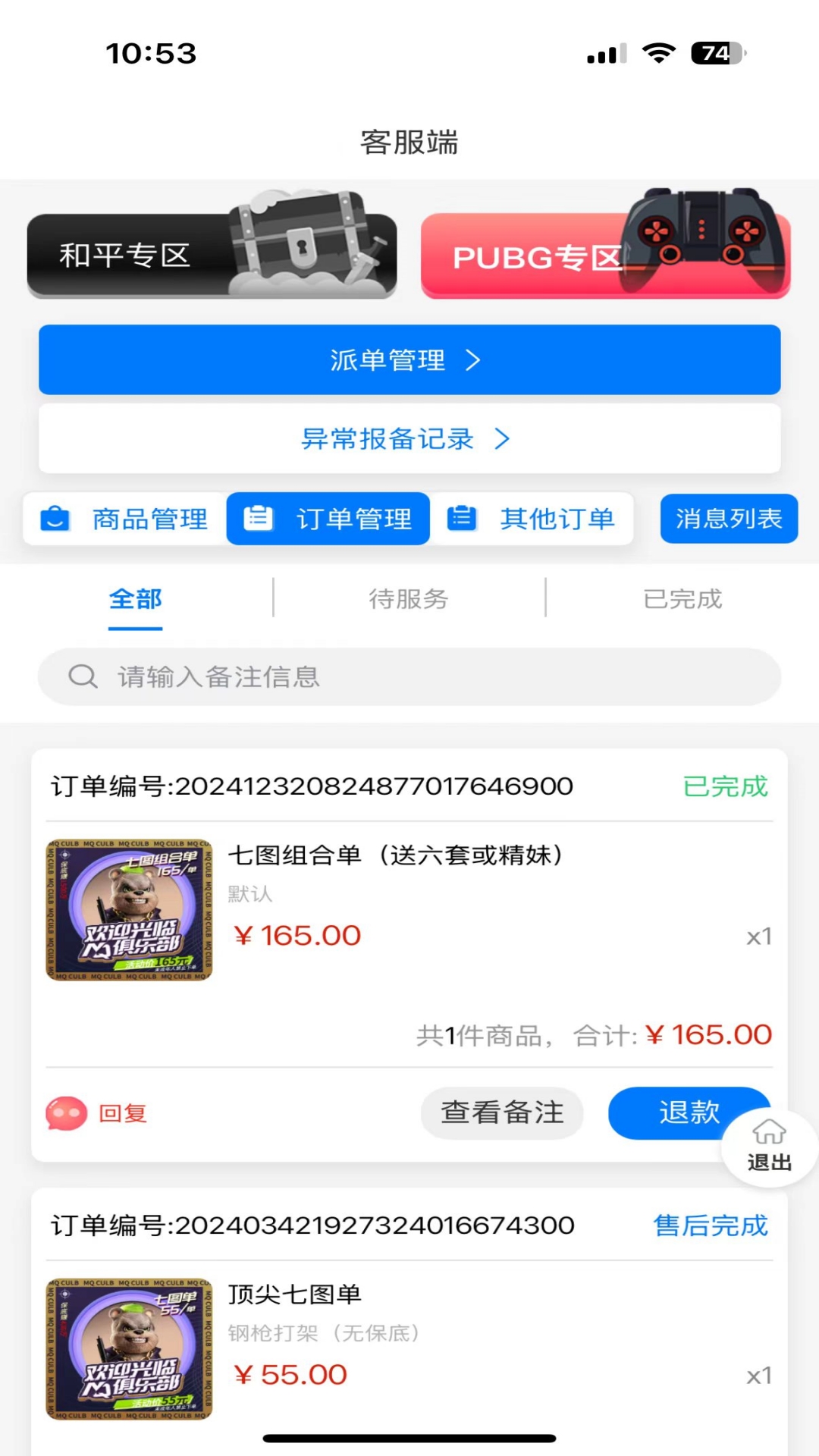Select the 订单管理 tab

(x=328, y=519)
